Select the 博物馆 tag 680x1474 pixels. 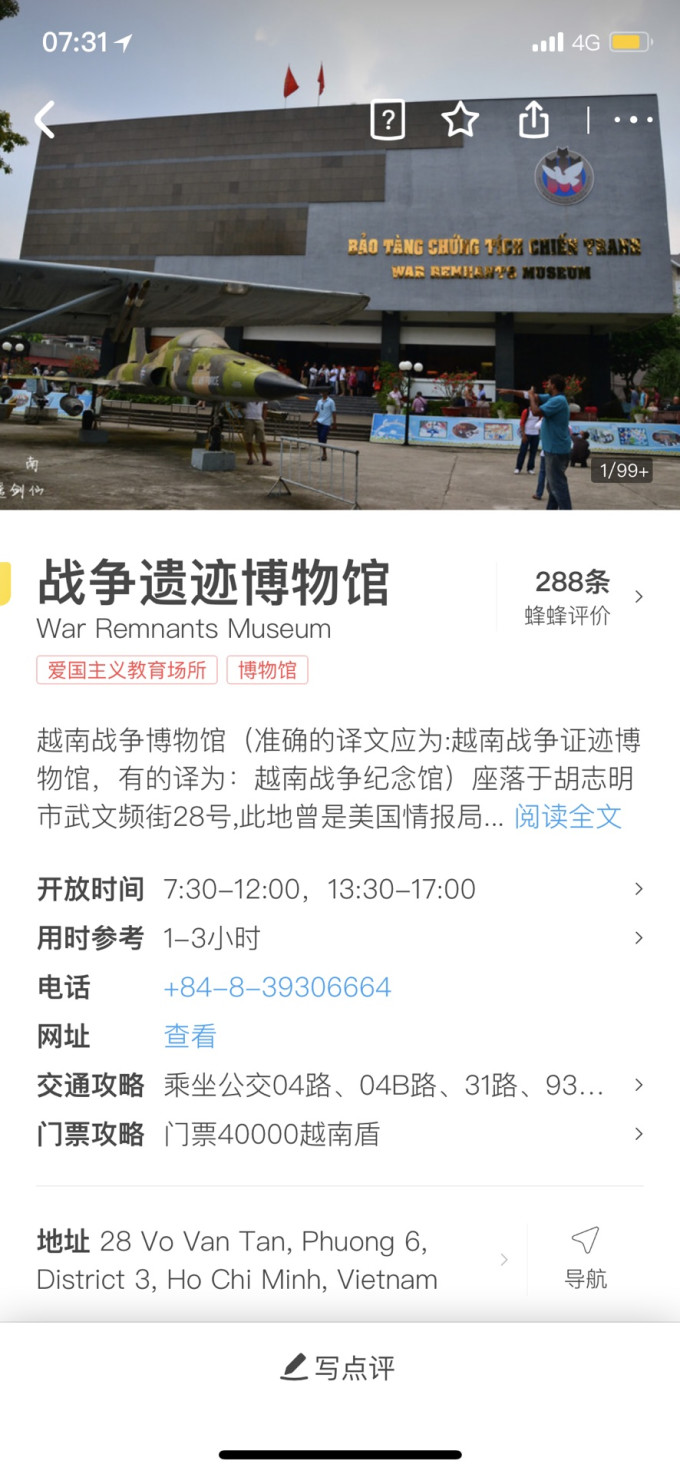click(267, 670)
